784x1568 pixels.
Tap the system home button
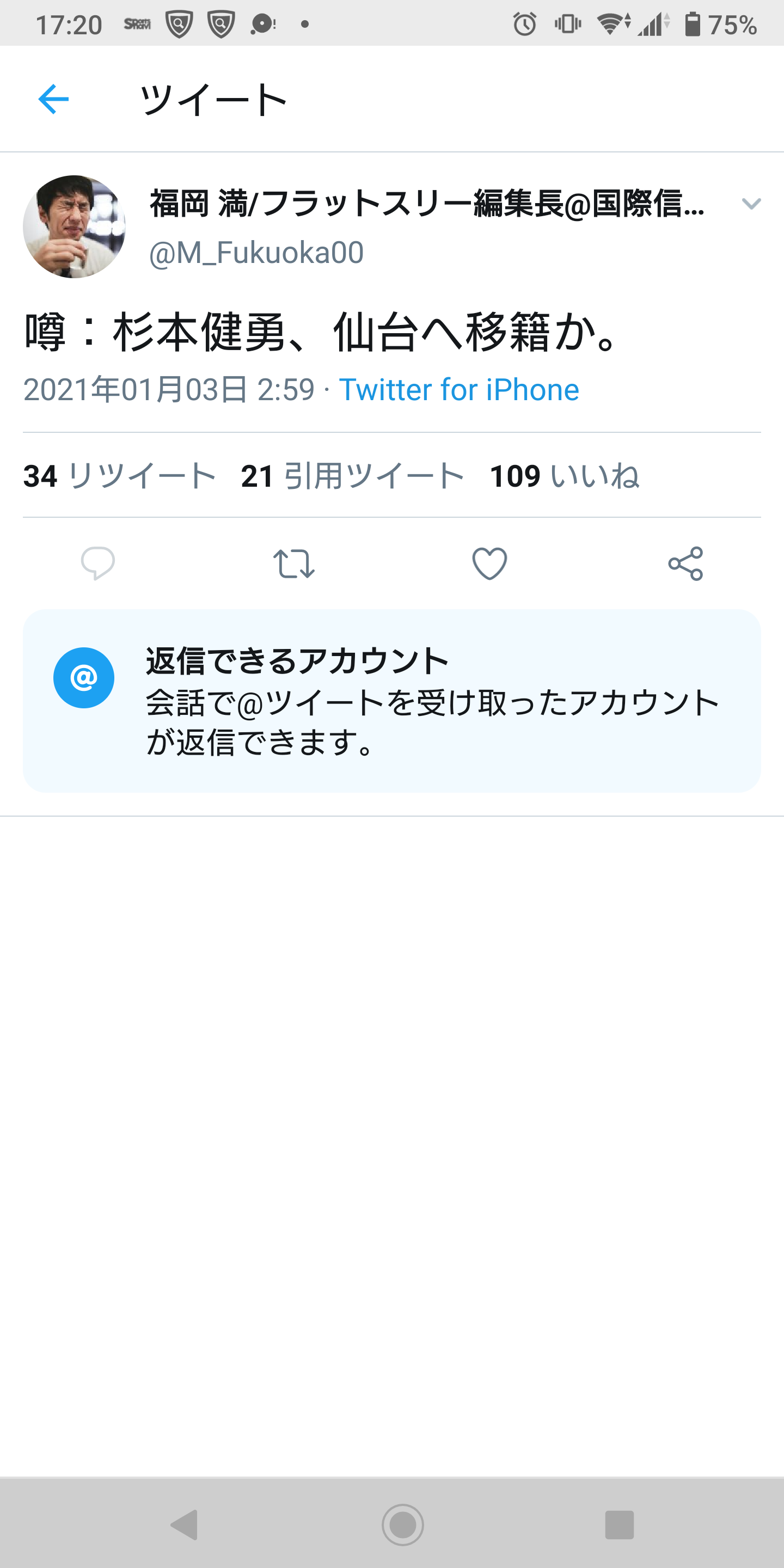click(x=402, y=1524)
